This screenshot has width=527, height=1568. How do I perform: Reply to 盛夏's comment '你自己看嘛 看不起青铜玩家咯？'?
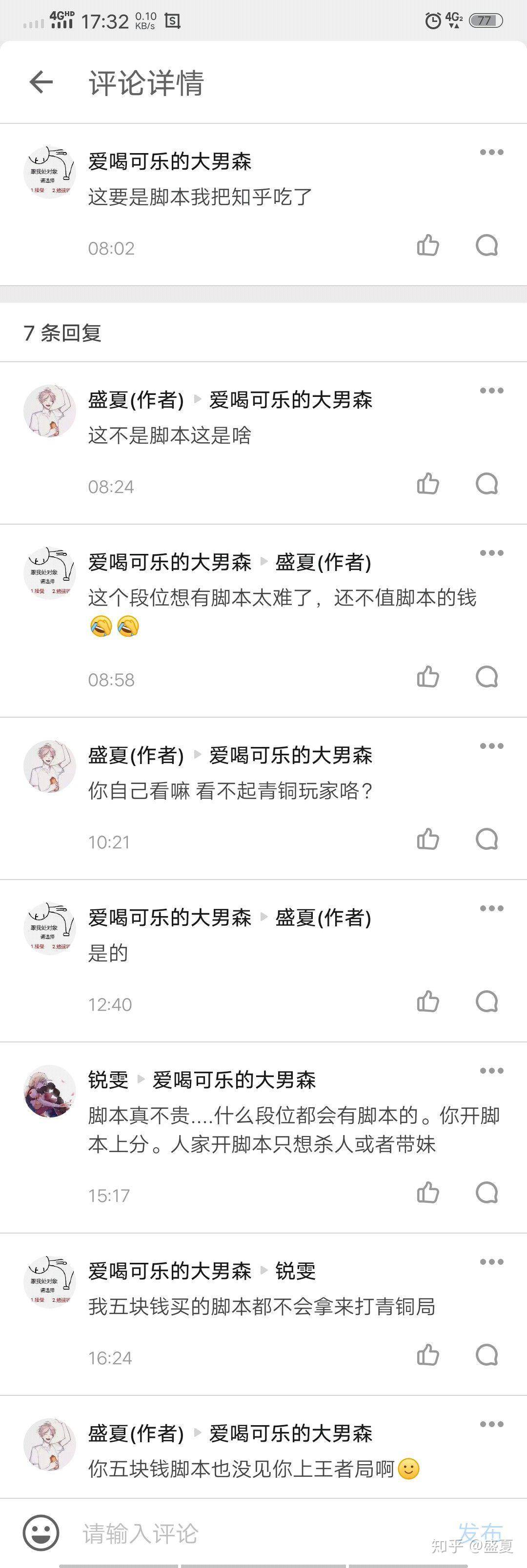(486, 840)
